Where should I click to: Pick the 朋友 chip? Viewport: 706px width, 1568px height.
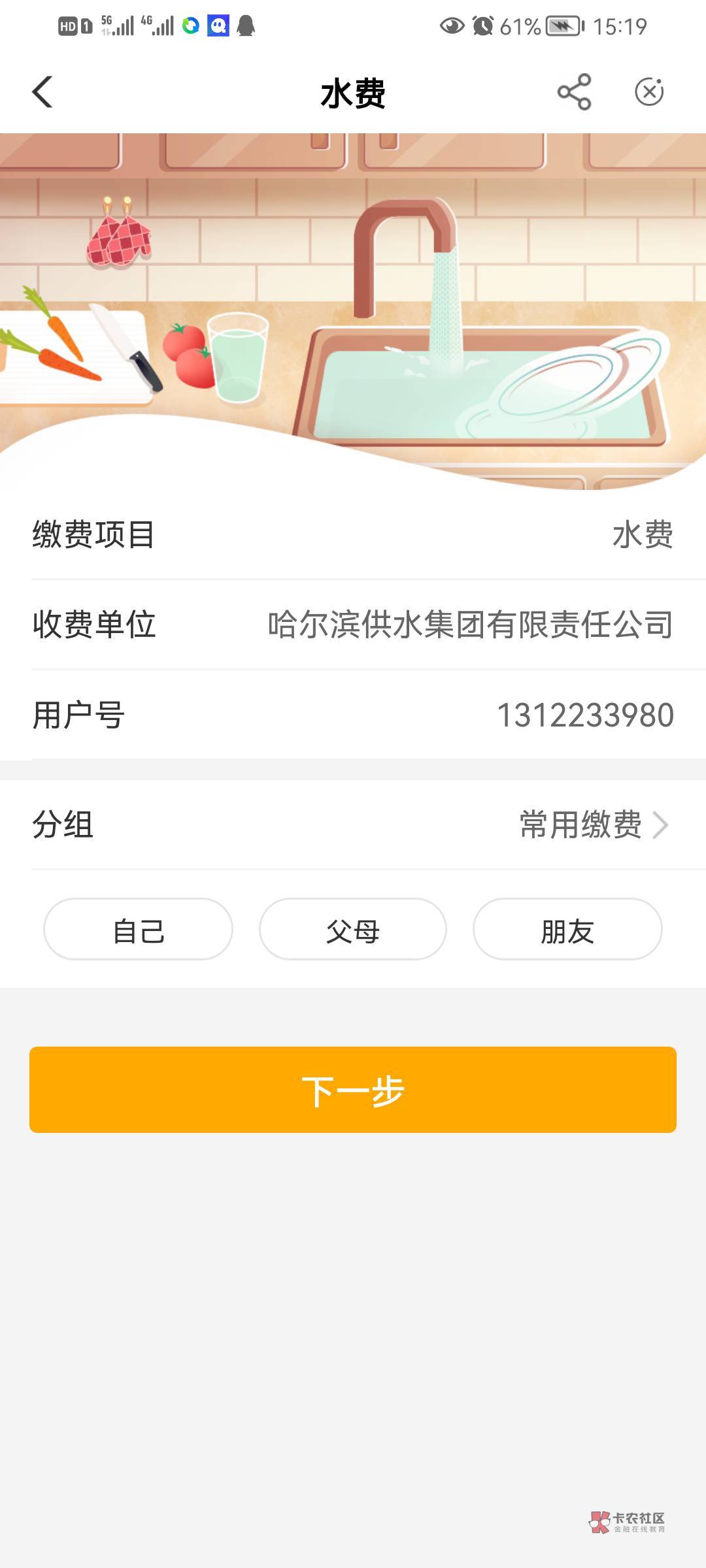click(567, 929)
